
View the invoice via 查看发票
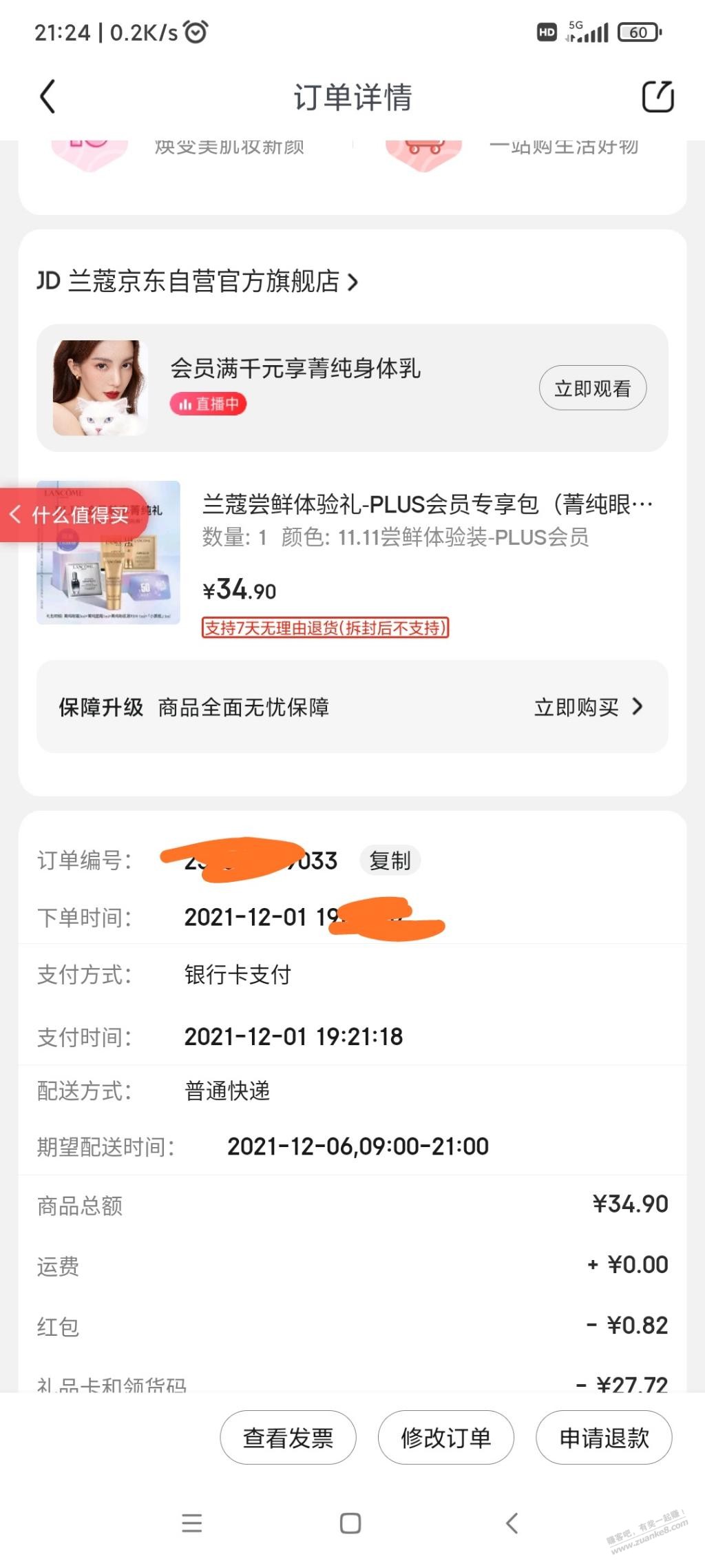pos(288,1437)
